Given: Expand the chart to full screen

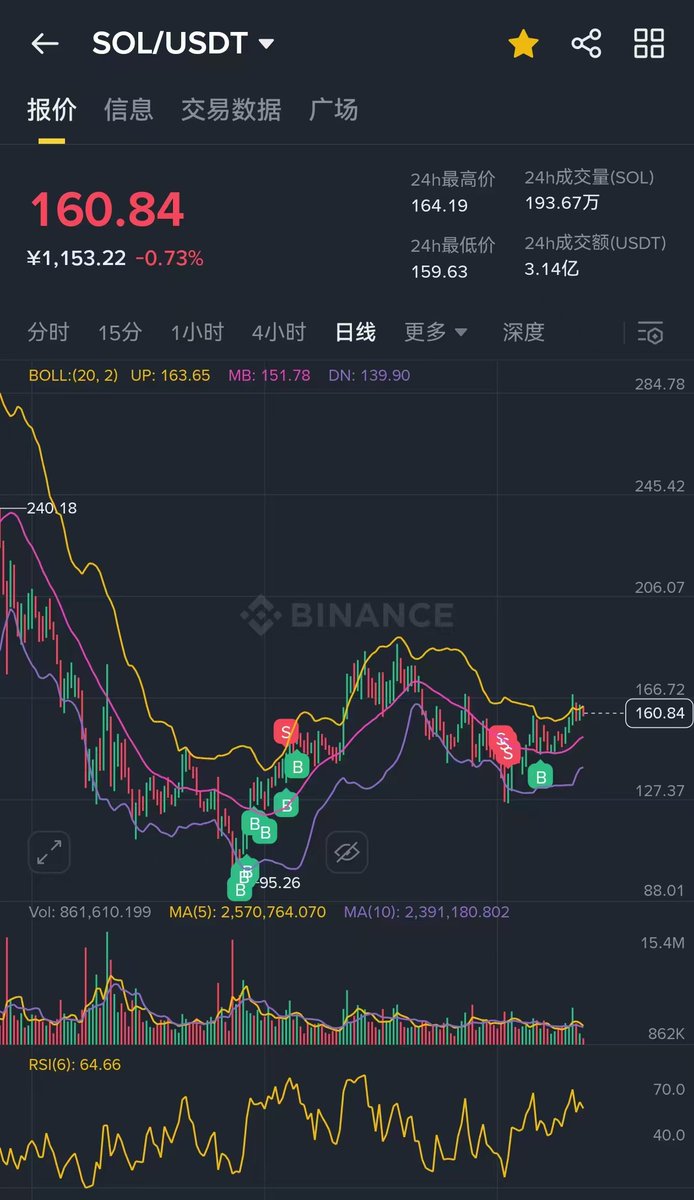Looking at the screenshot, I should click(49, 852).
